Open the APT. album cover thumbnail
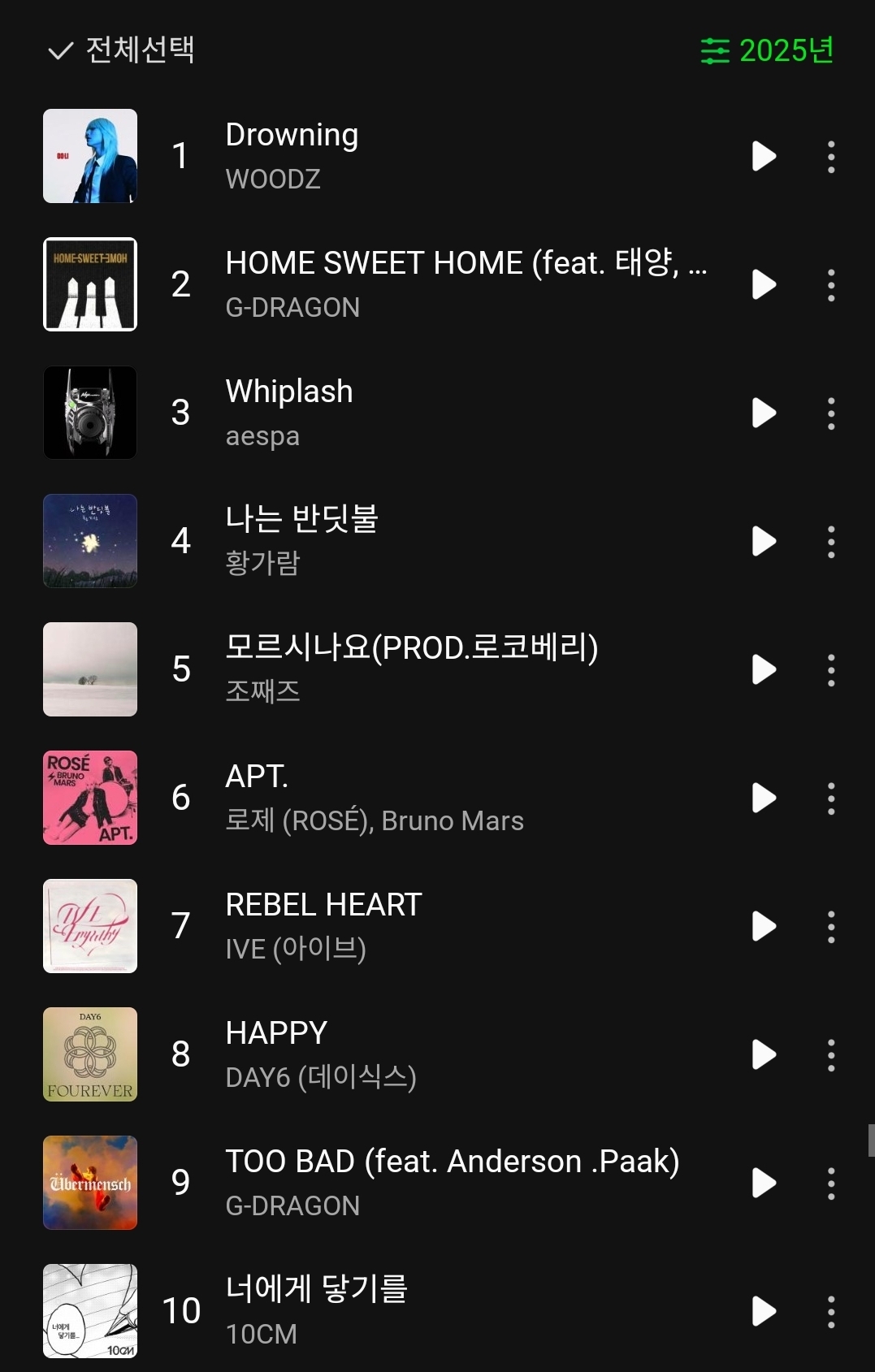Viewport: 875px width, 1372px height. [x=89, y=799]
